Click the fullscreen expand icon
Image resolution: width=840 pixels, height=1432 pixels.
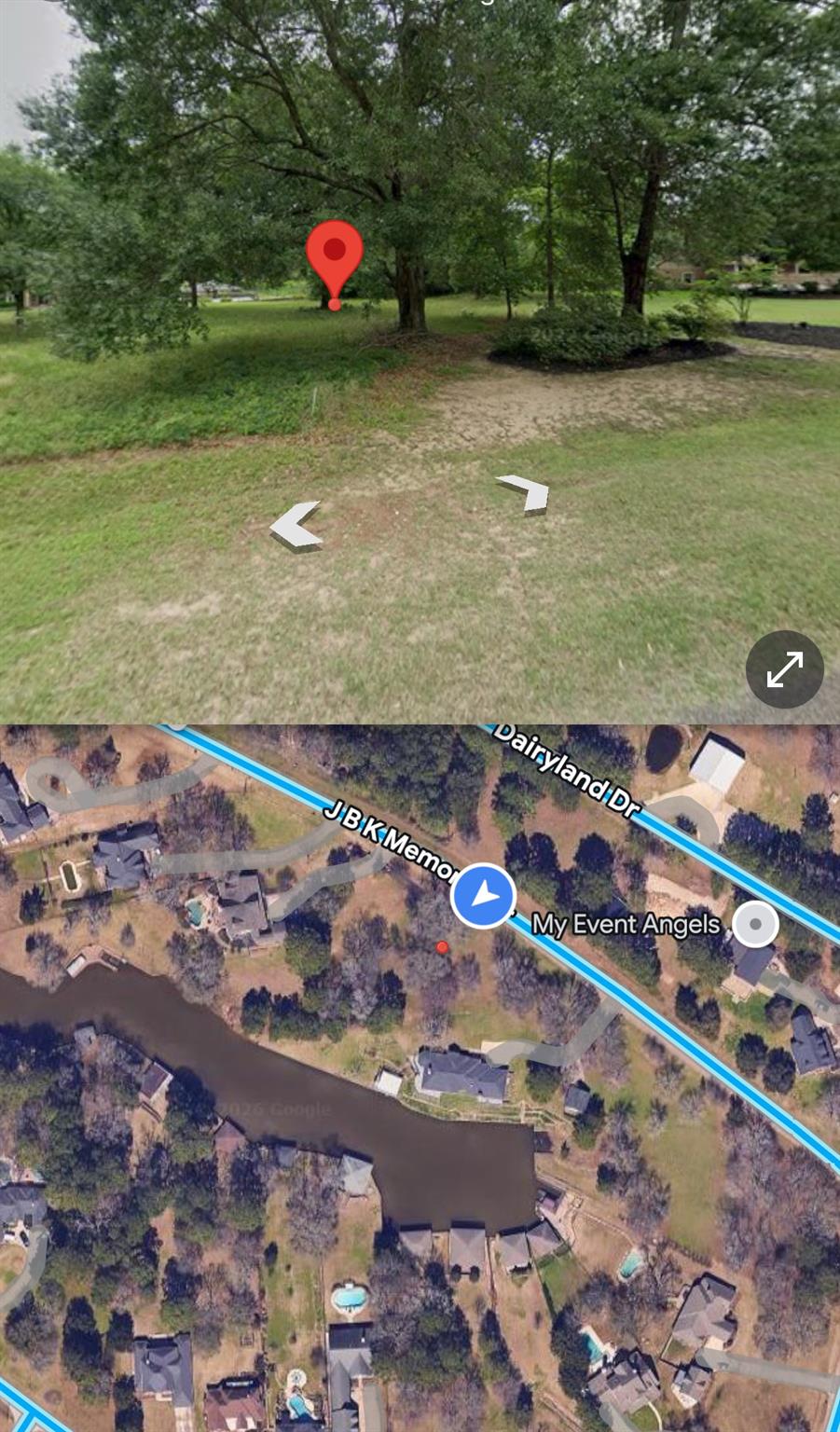tap(784, 669)
